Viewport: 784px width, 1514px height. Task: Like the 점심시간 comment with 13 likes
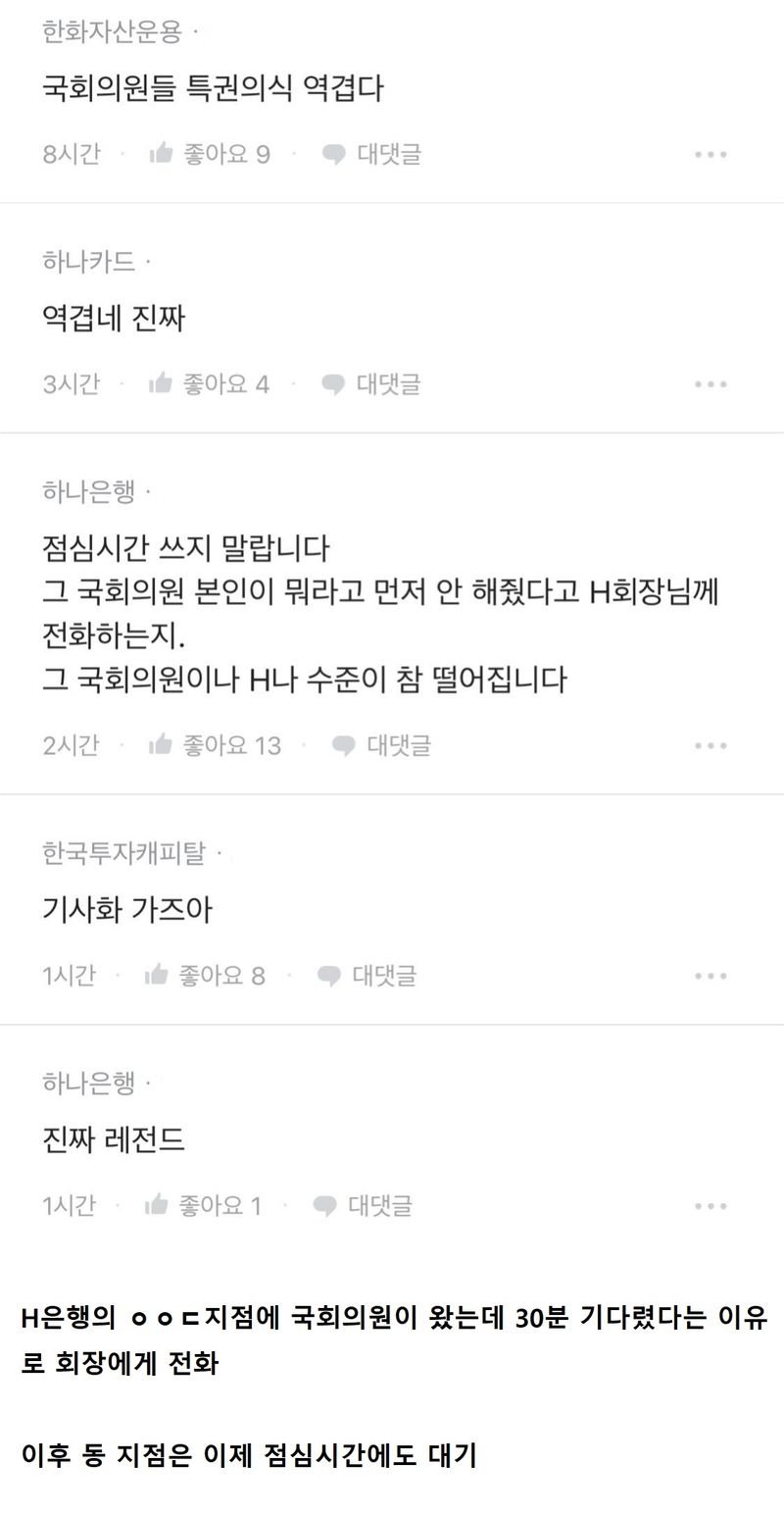tap(215, 745)
